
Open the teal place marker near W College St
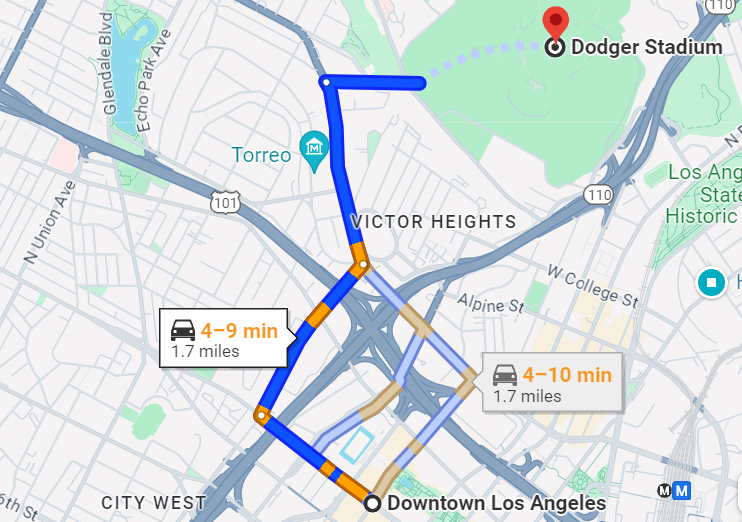(712, 282)
